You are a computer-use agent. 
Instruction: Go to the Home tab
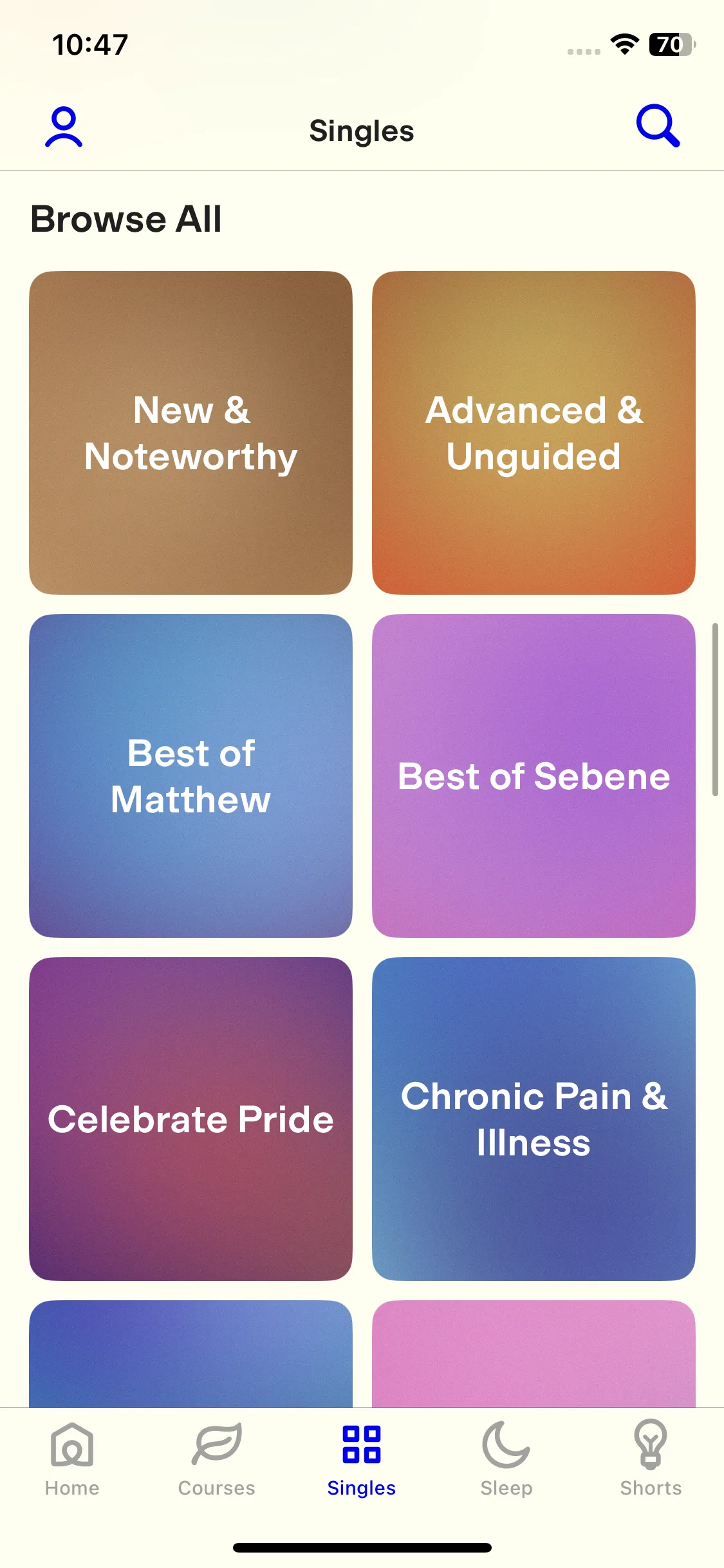(72, 1459)
